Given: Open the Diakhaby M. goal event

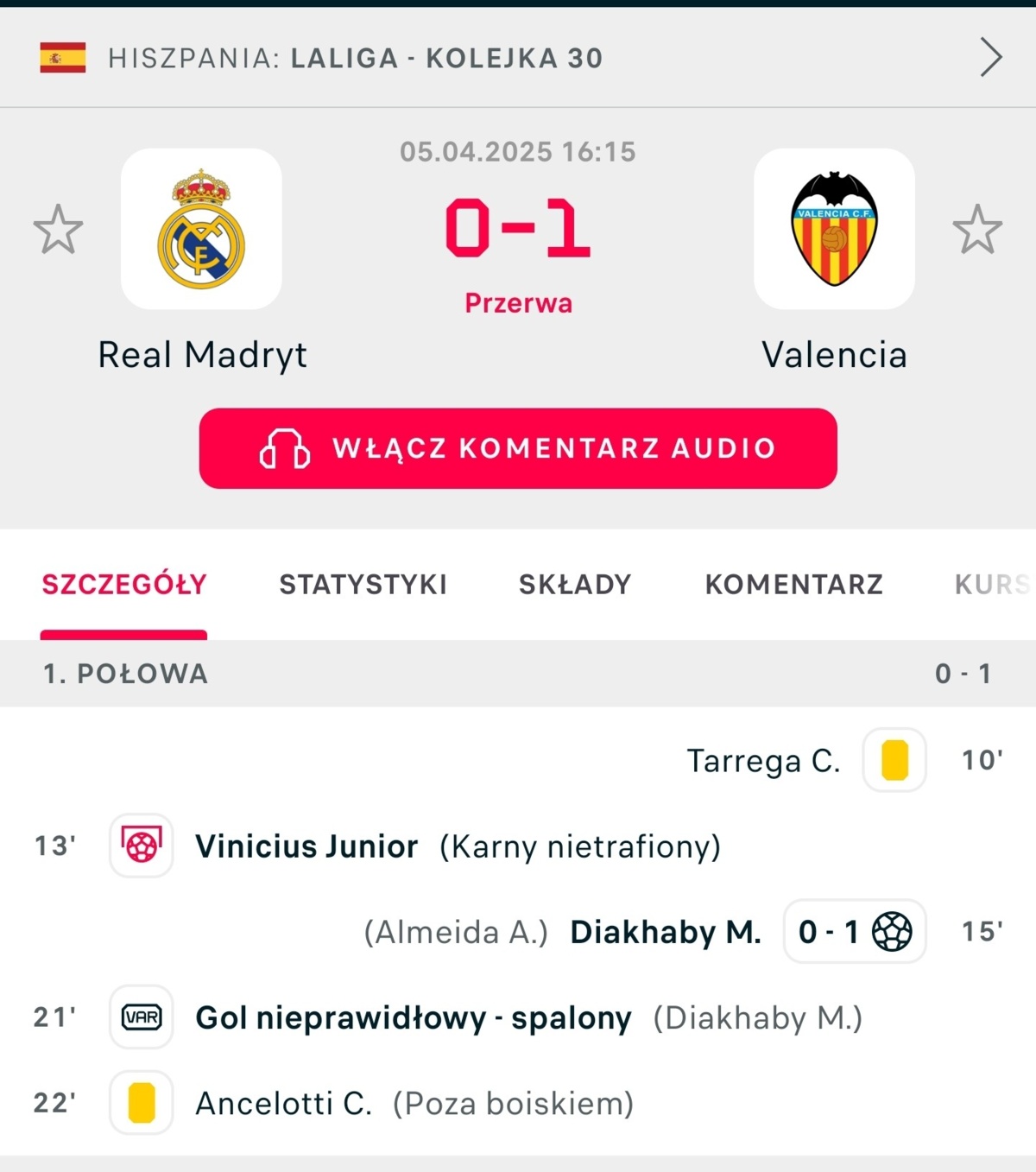Looking at the screenshot, I should (665, 932).
